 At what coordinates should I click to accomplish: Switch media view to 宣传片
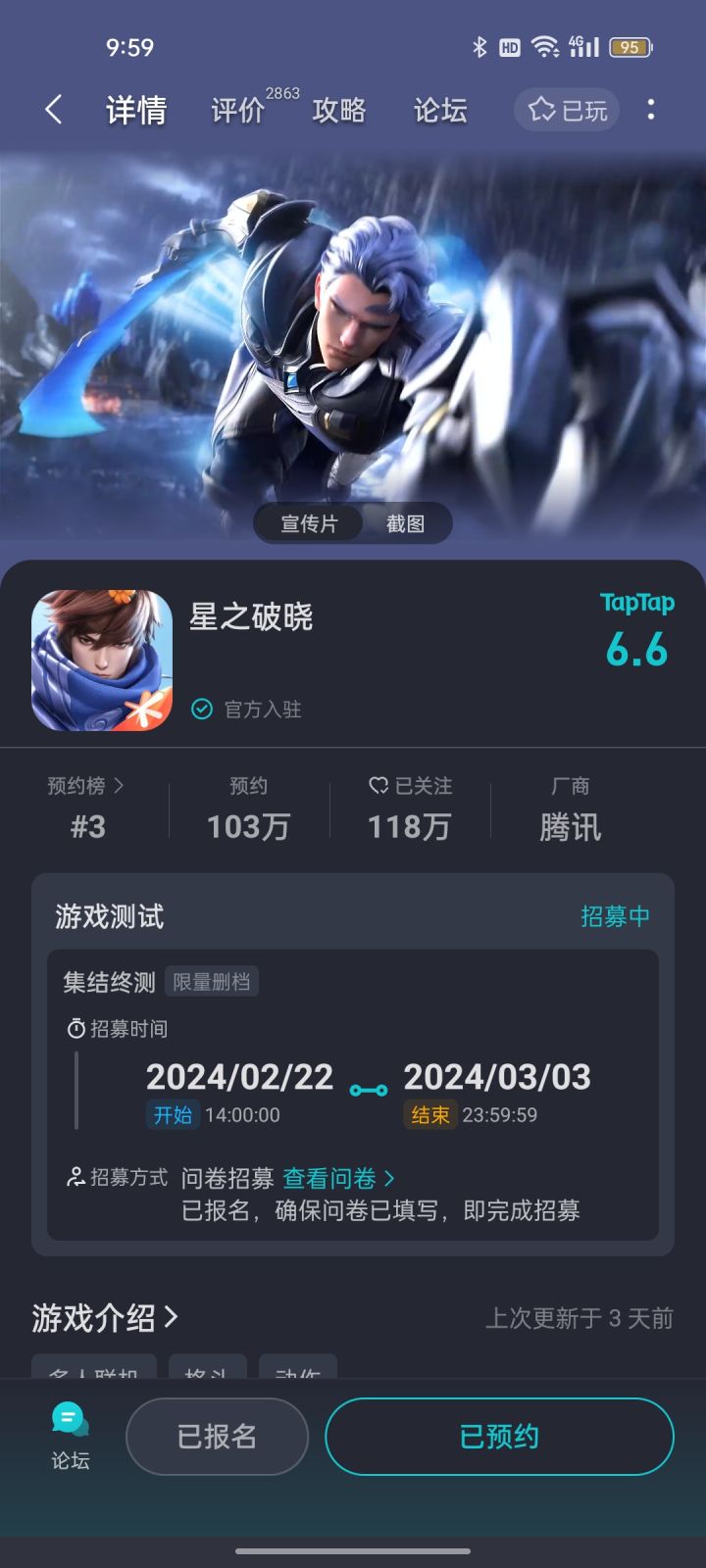pos(308,523)
